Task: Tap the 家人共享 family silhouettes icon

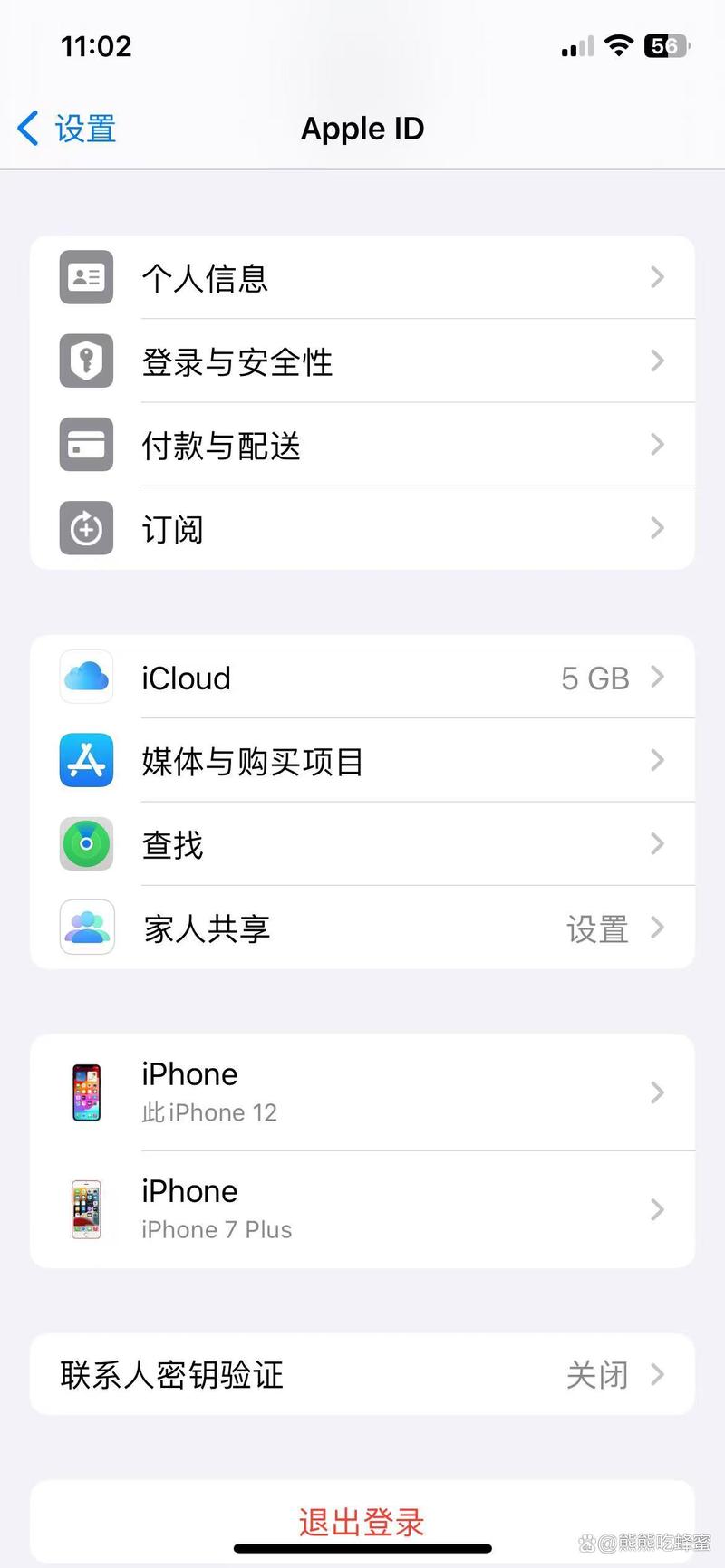Action: point(85,928)
